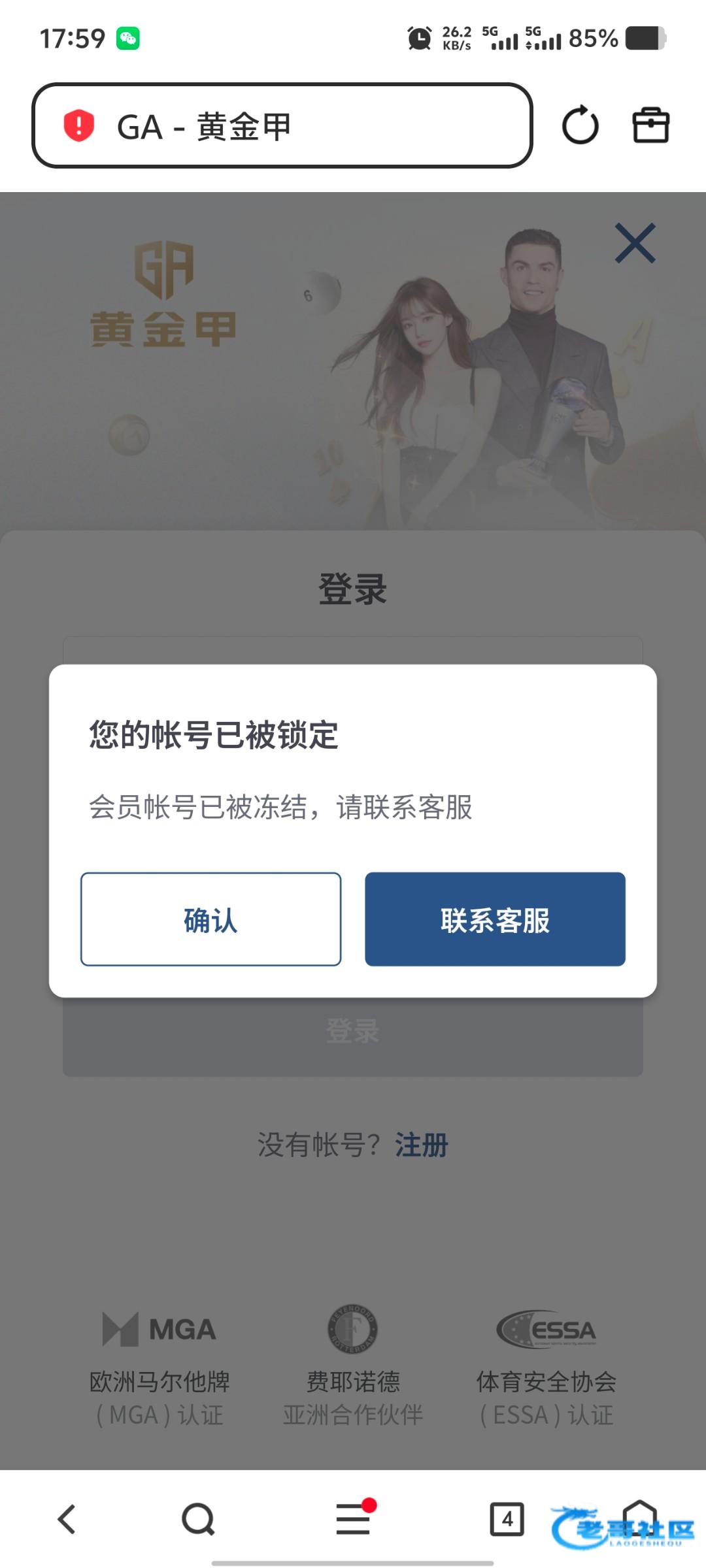Tap 联系客服 to contact customer service

[x=495, y=919]
